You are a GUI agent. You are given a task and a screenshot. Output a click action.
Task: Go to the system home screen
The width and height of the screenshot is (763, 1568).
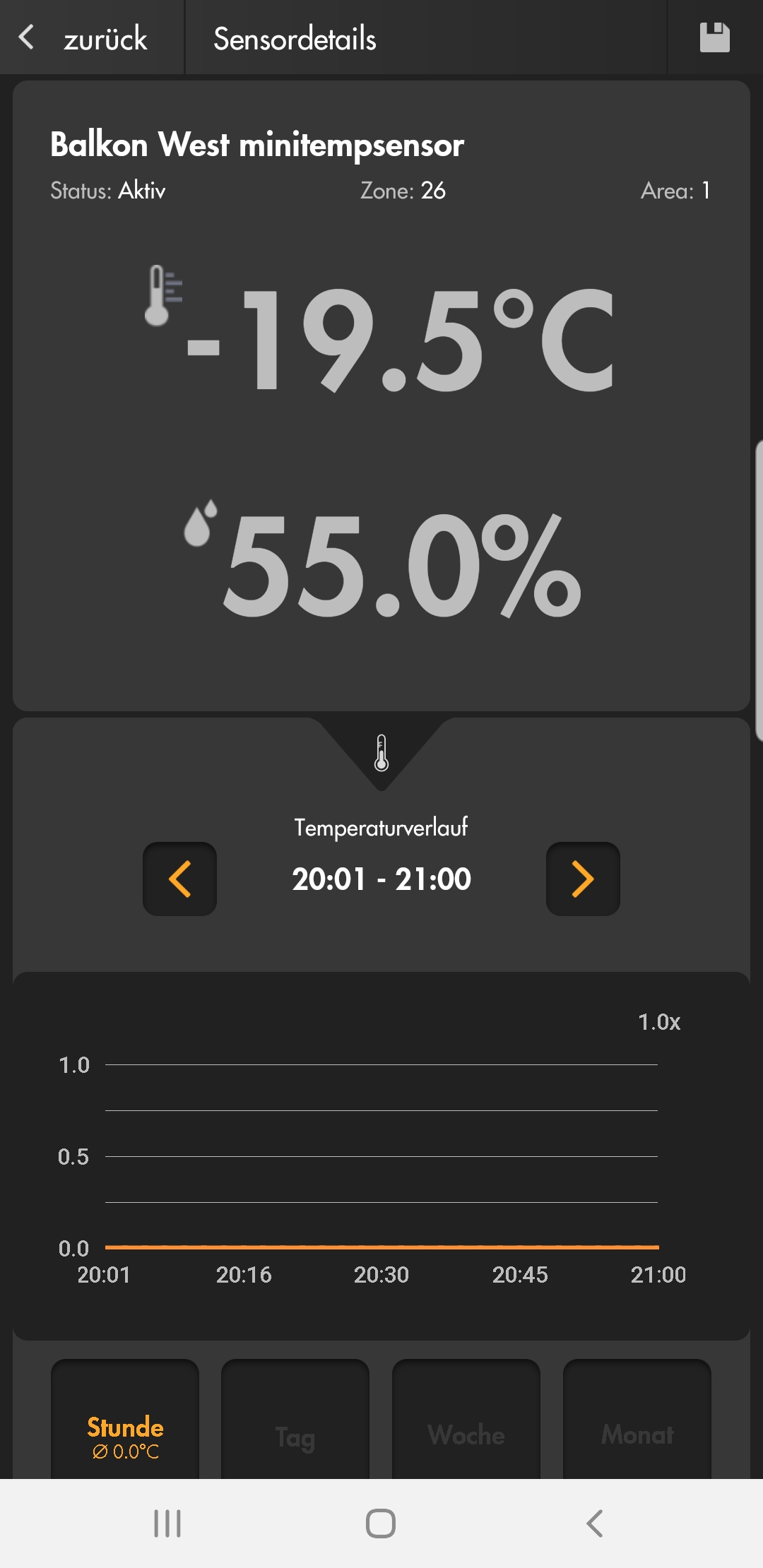click(381, 1524)
